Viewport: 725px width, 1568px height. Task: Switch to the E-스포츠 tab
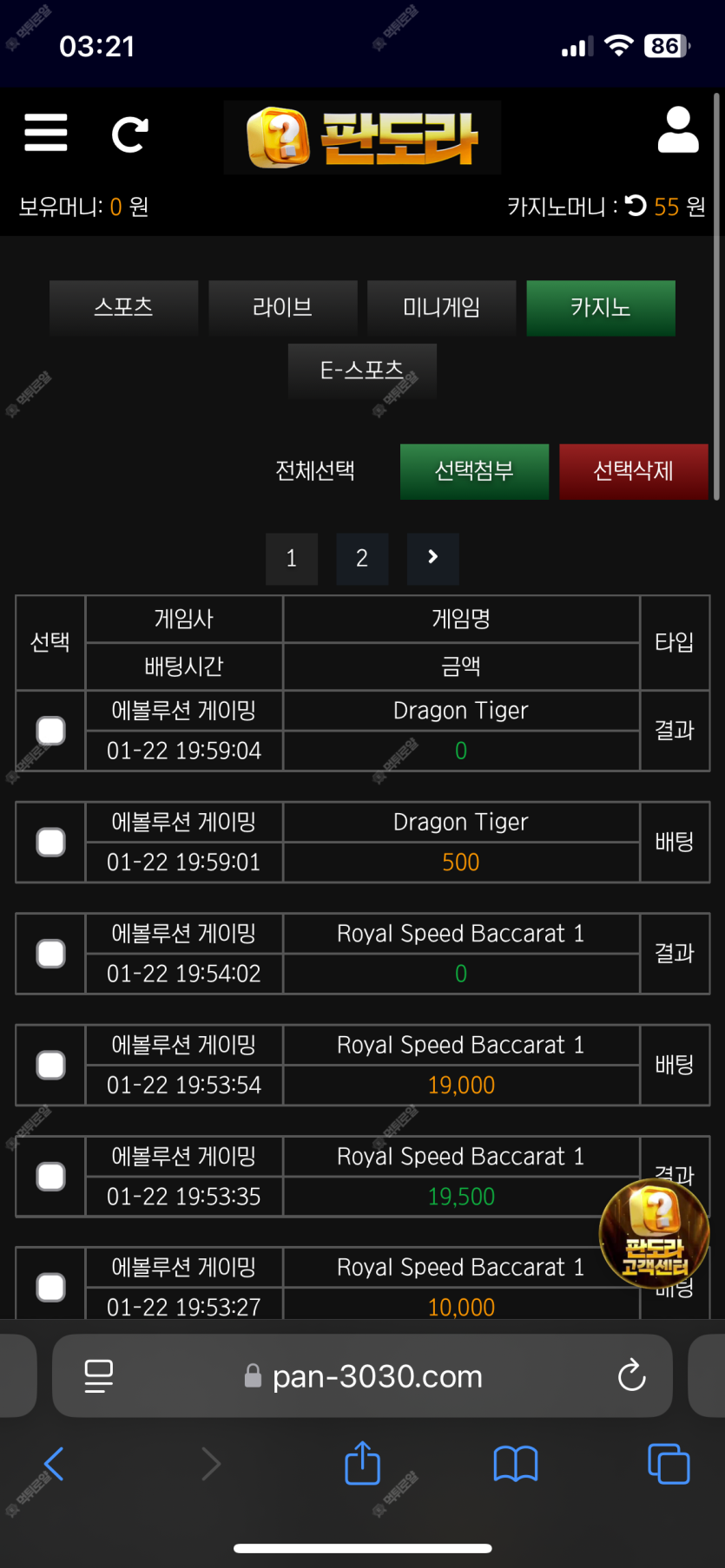(362, 371)
